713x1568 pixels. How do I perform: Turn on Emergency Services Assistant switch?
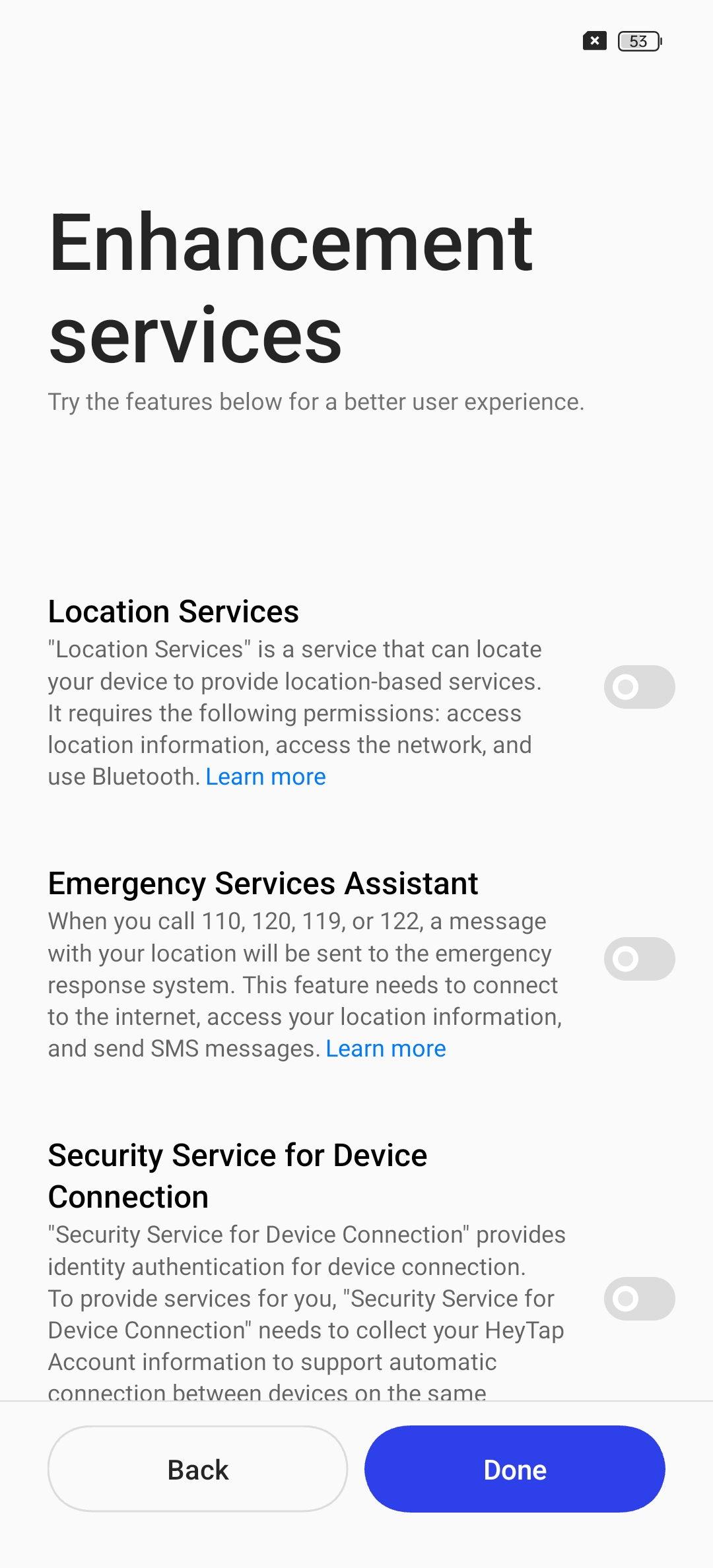[x=639, y=959]
